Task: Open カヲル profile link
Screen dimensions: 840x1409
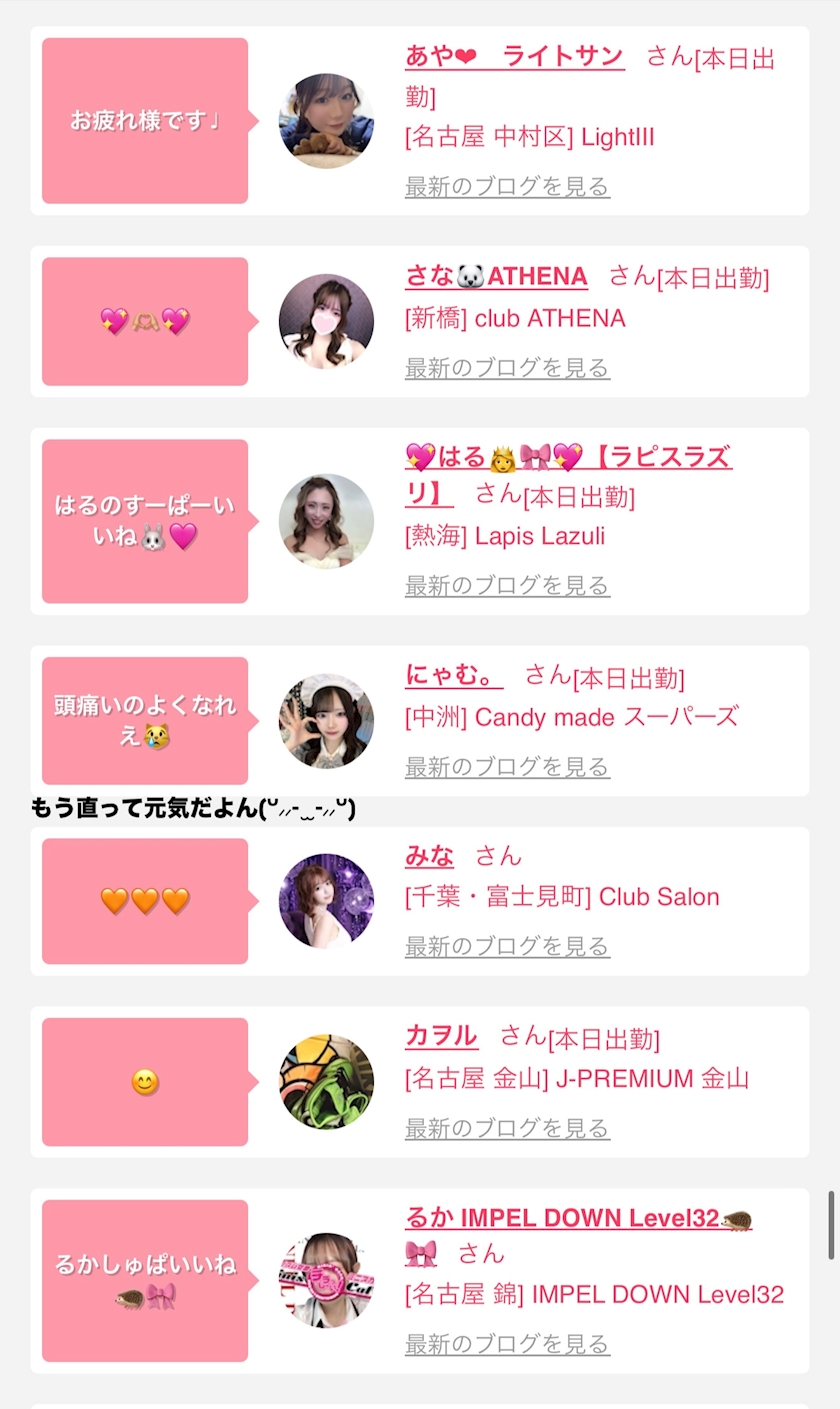Action: tap(441, 1036)
